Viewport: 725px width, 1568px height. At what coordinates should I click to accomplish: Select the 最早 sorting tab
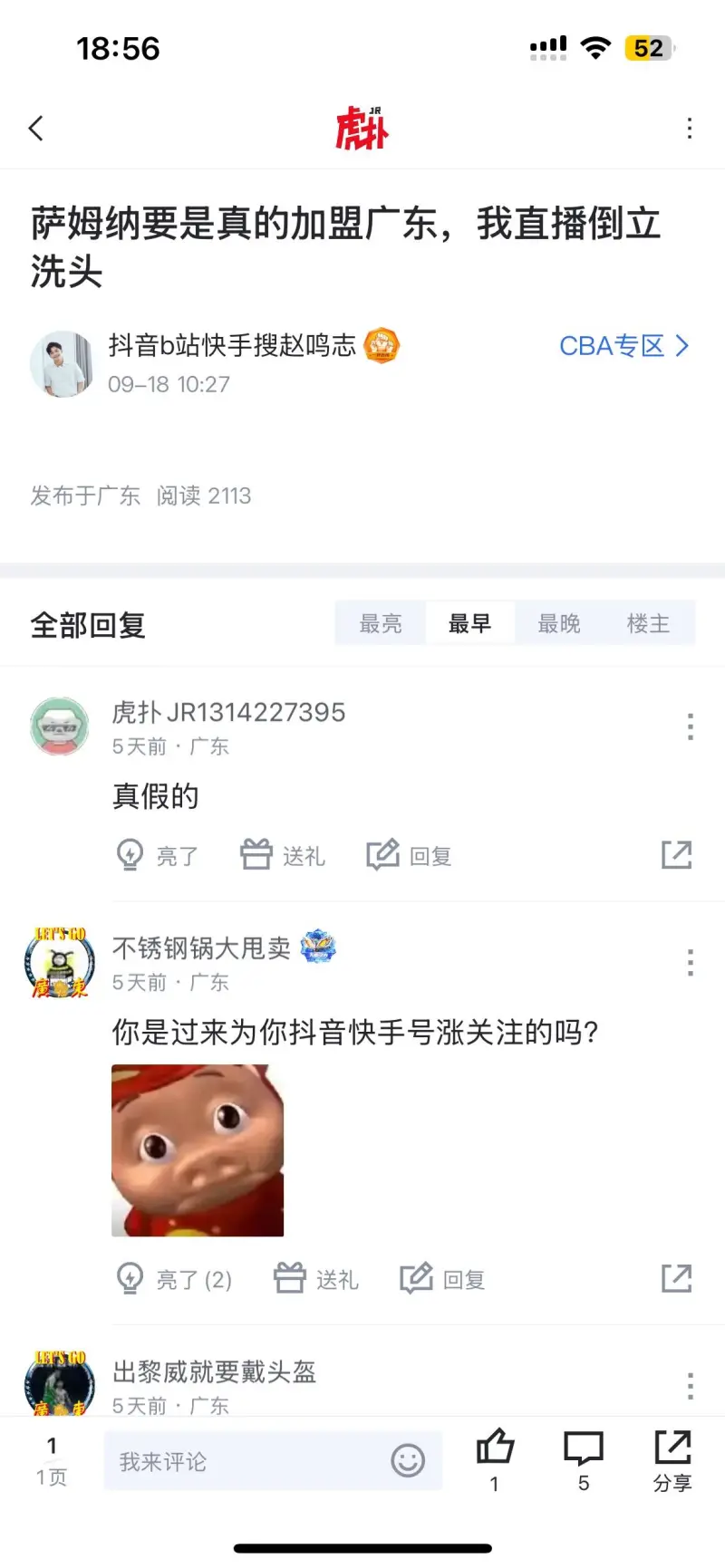coord(469,623)
